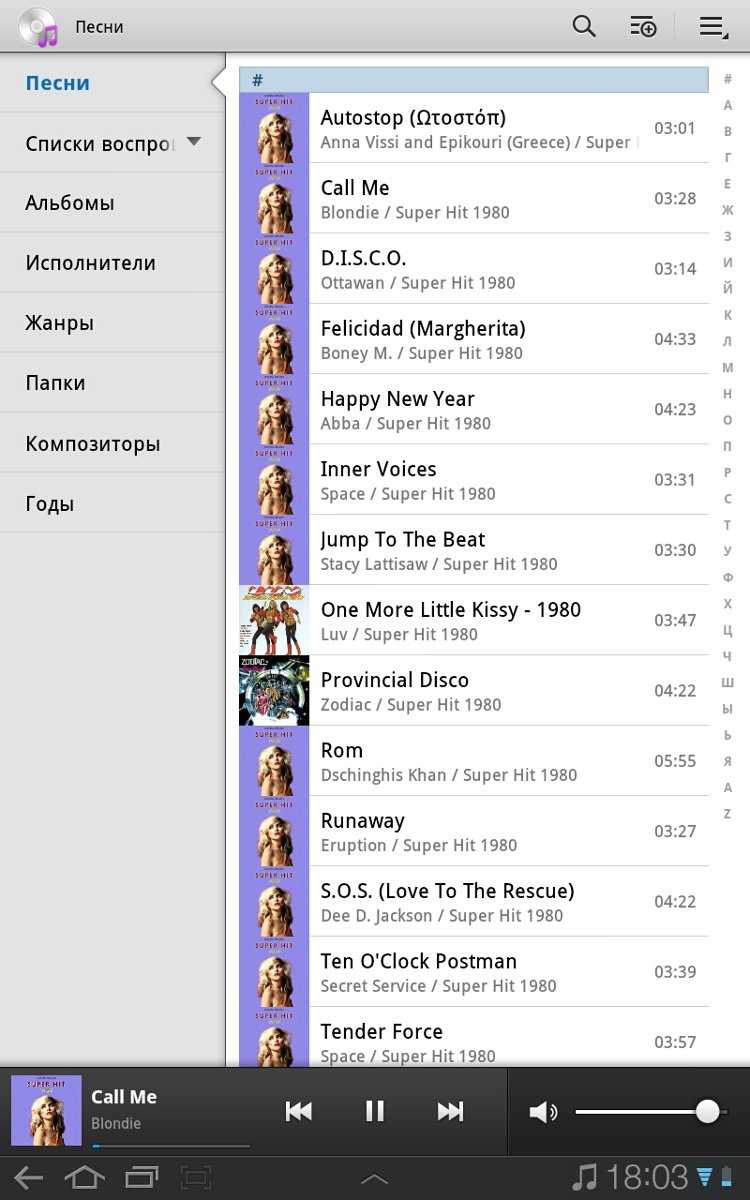Pause the current track Call Me
750x1200 pixels.
pos(375,1111)
